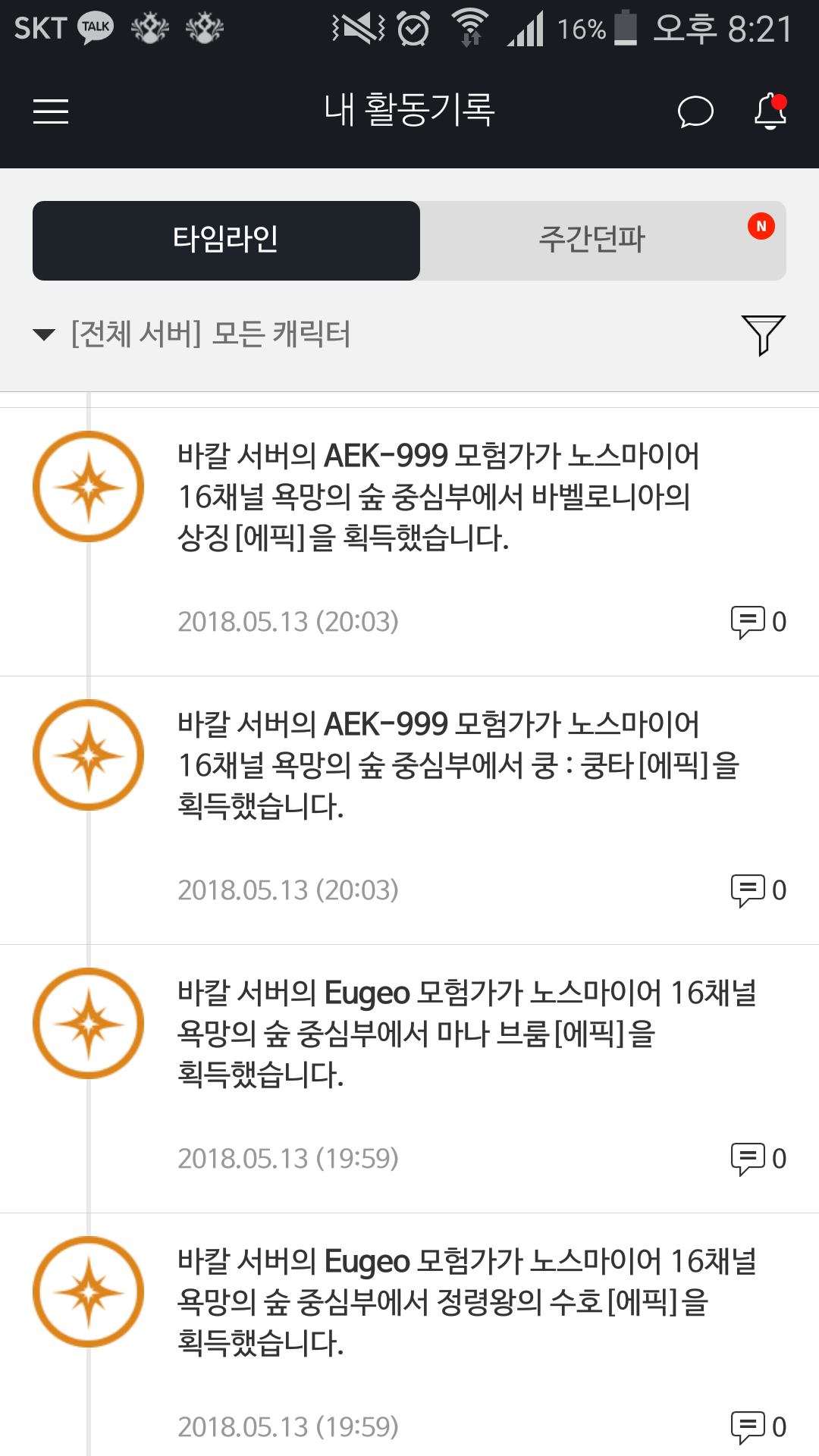Open the timeline filter icon
The width and height of the screenshot is (819, 1456).
click(763, 334)
